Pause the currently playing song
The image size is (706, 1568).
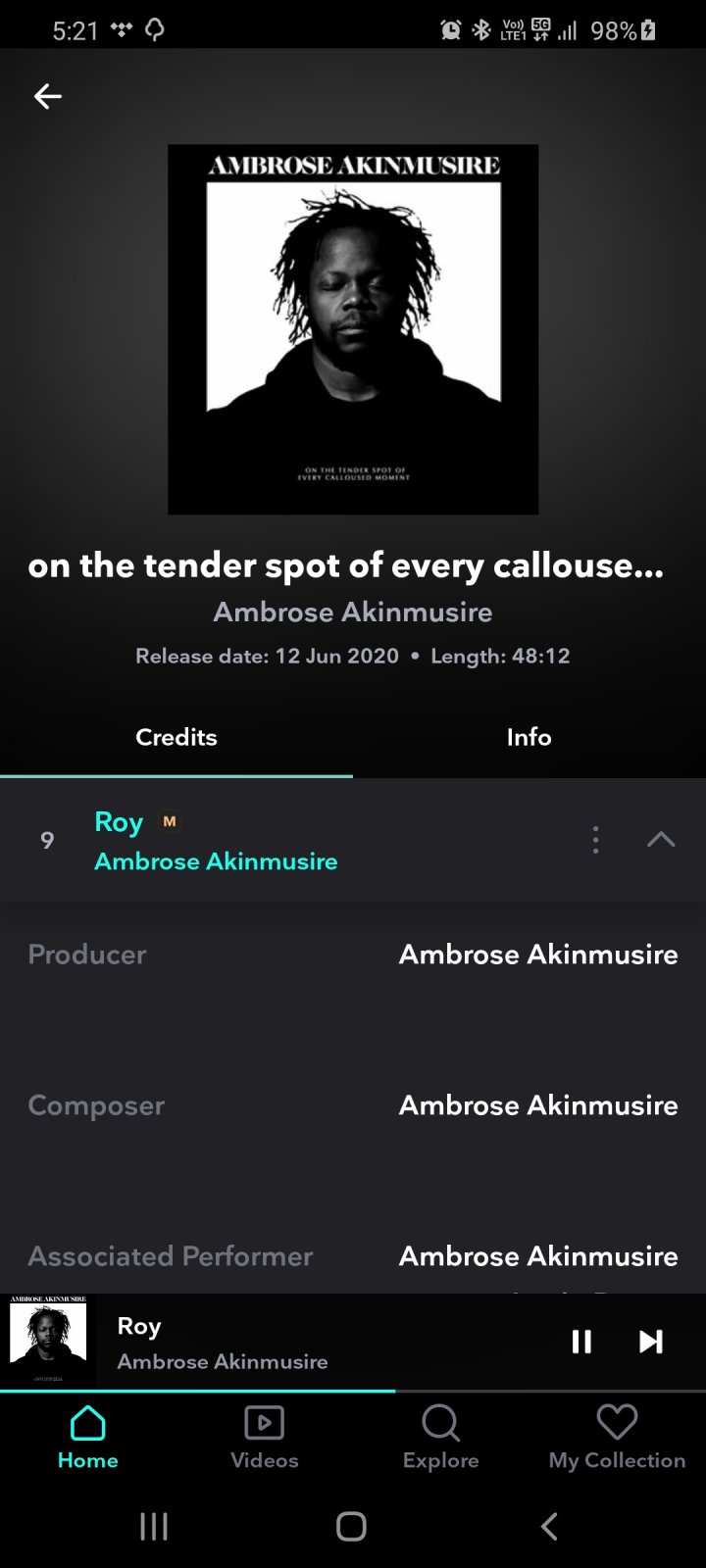581,1342
